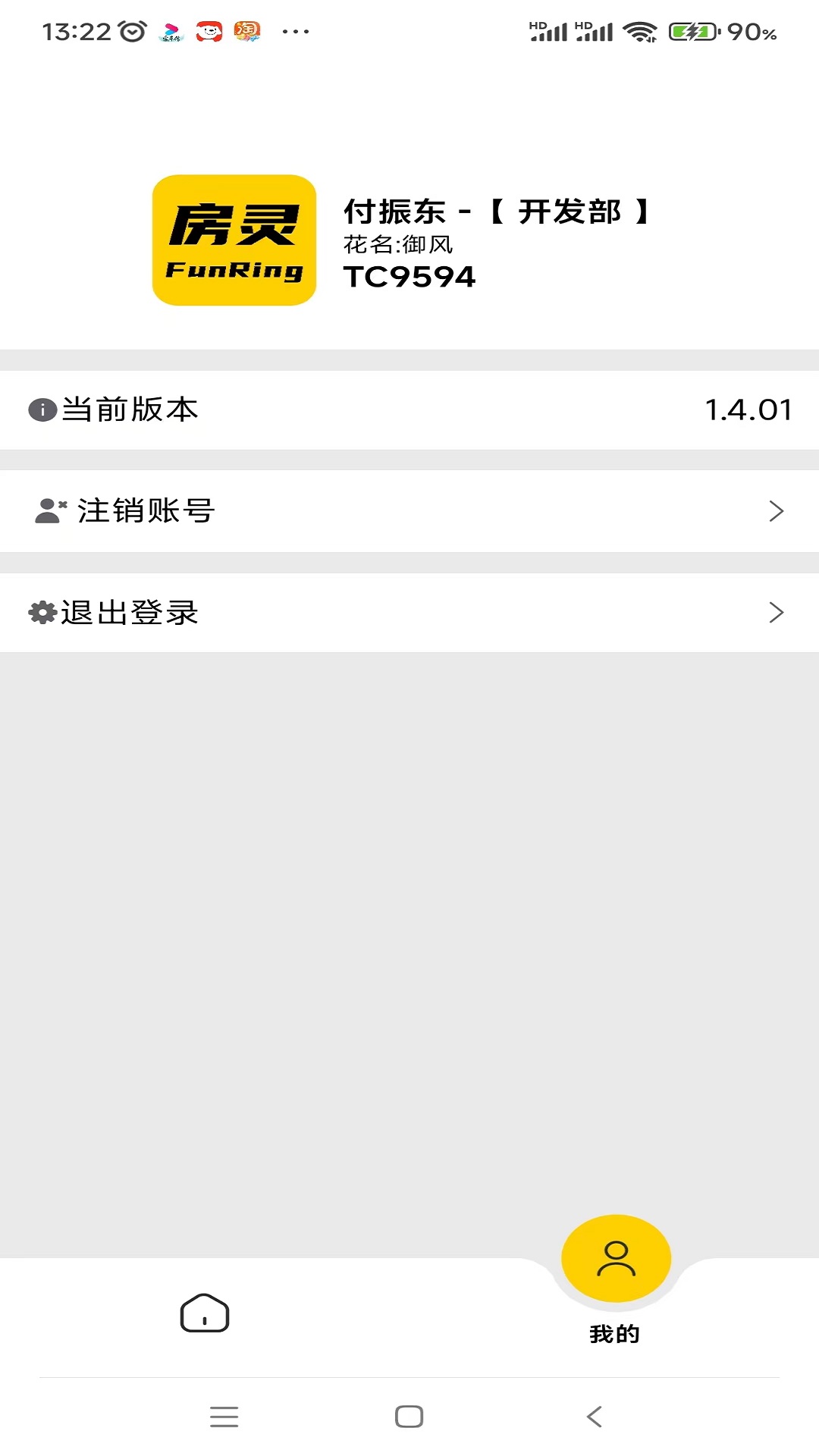Expand the 注销账号 row chevron
The image size is (819, 1456).
pyautogui.click(x=776, y=510)
